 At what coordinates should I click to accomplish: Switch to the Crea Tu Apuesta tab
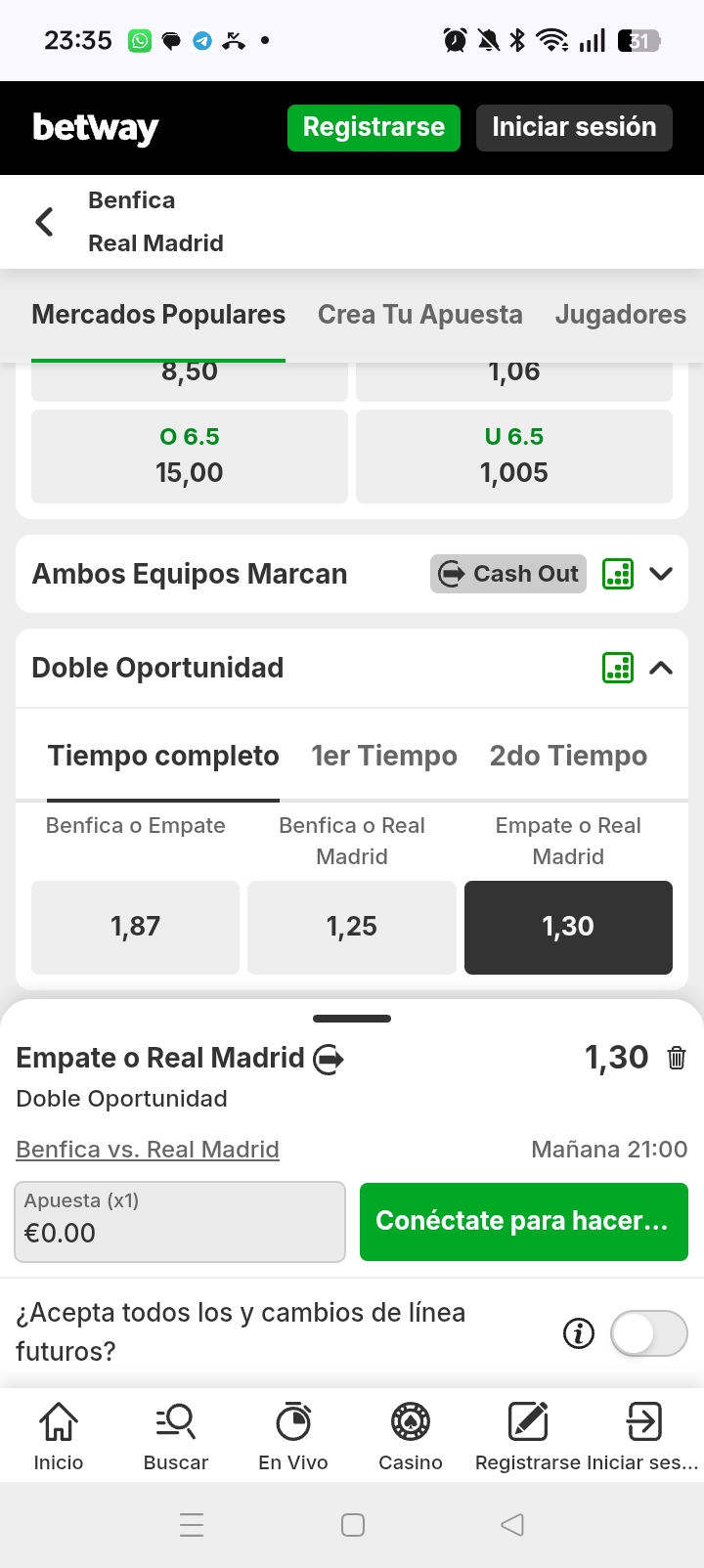pyautogui.click(x=419, y=315)
